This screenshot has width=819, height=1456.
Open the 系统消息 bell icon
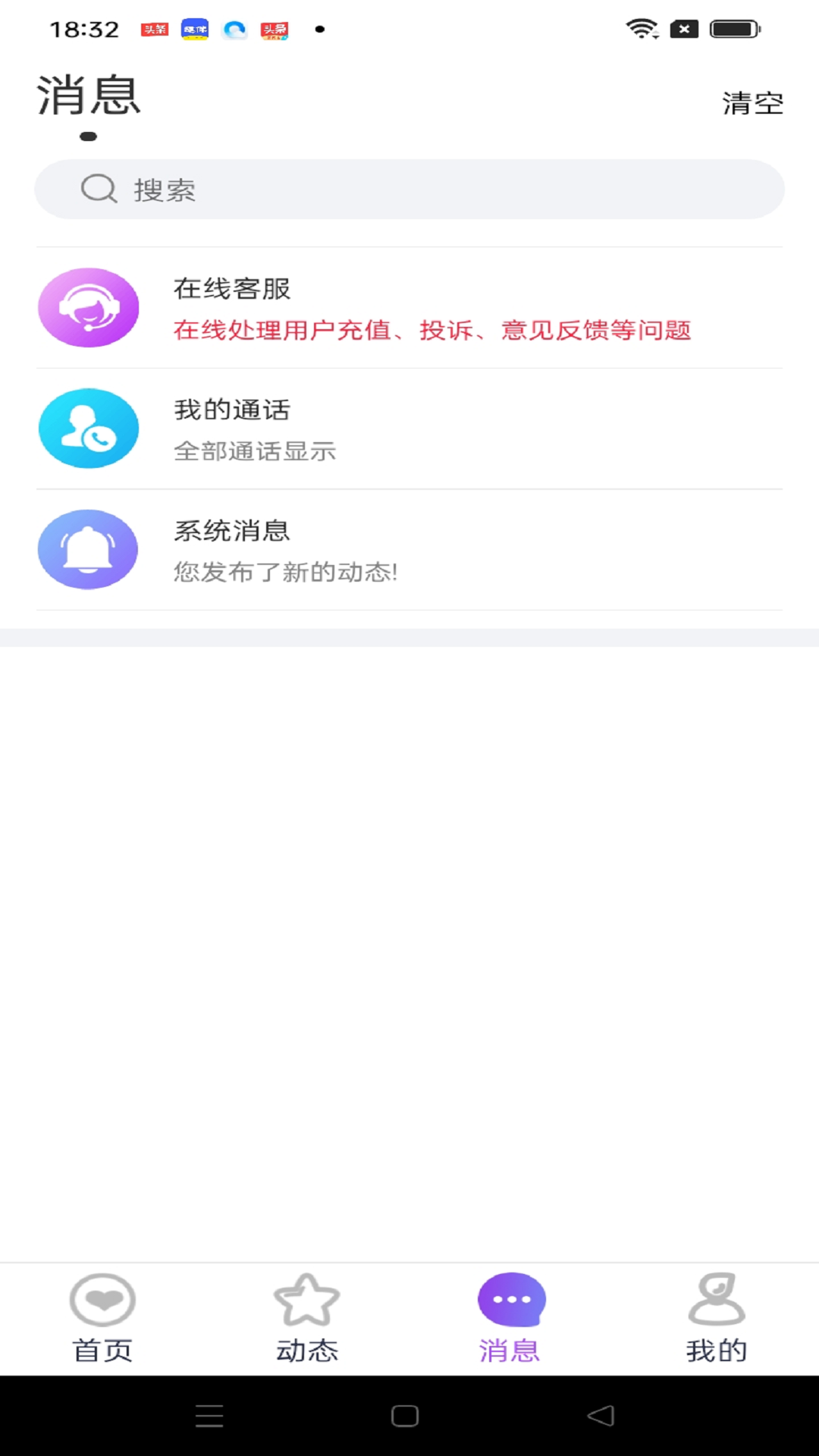pos(88,550)
